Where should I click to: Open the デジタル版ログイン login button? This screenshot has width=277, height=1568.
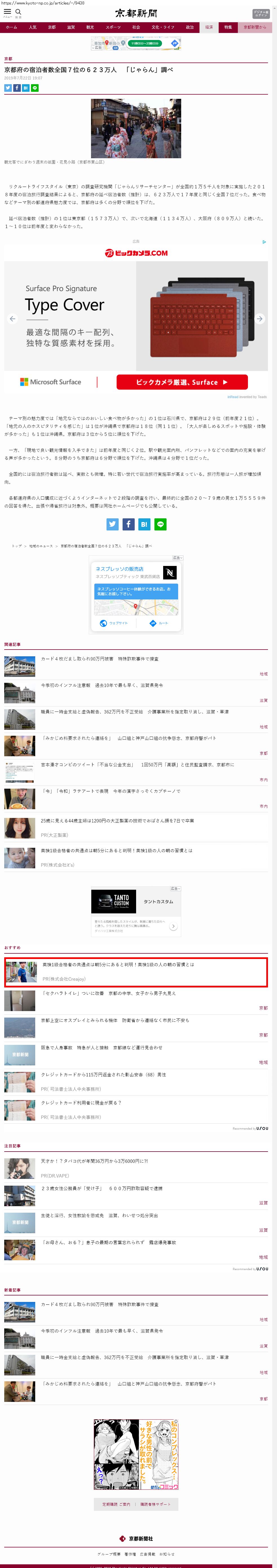(261, 14)
